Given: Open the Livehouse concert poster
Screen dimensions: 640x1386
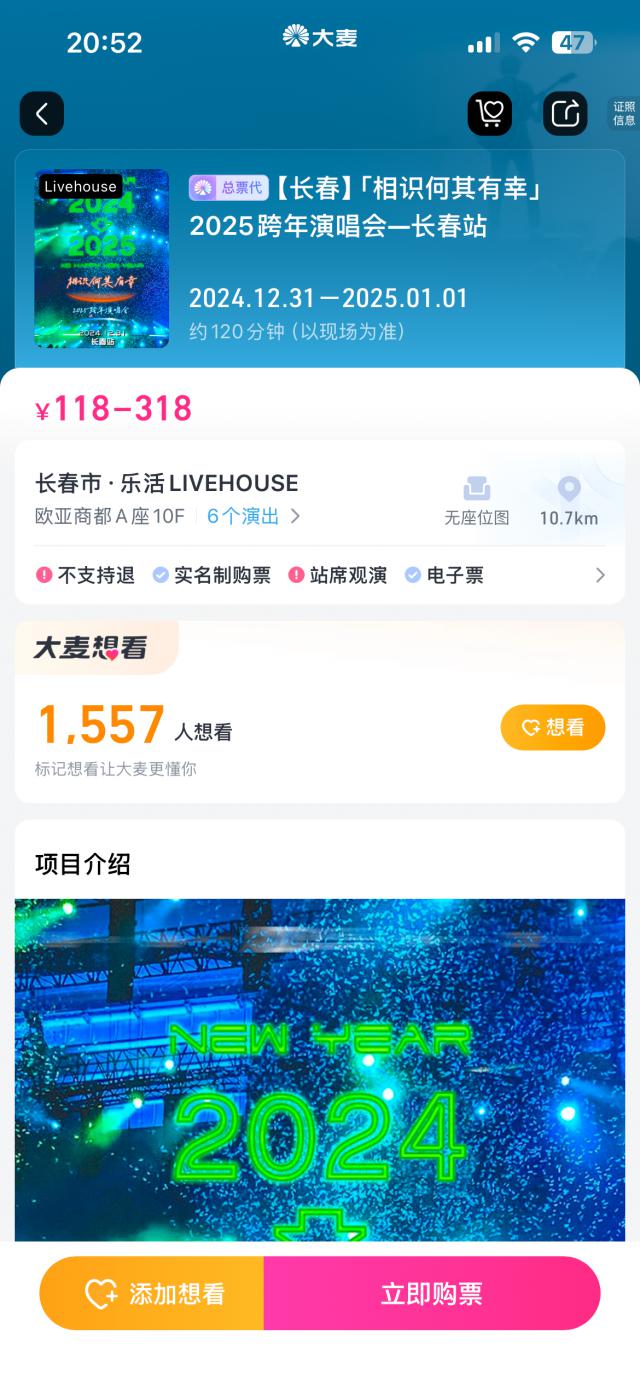Looking at the screenshot, I should pyautogui.click(x=102, y=258).
